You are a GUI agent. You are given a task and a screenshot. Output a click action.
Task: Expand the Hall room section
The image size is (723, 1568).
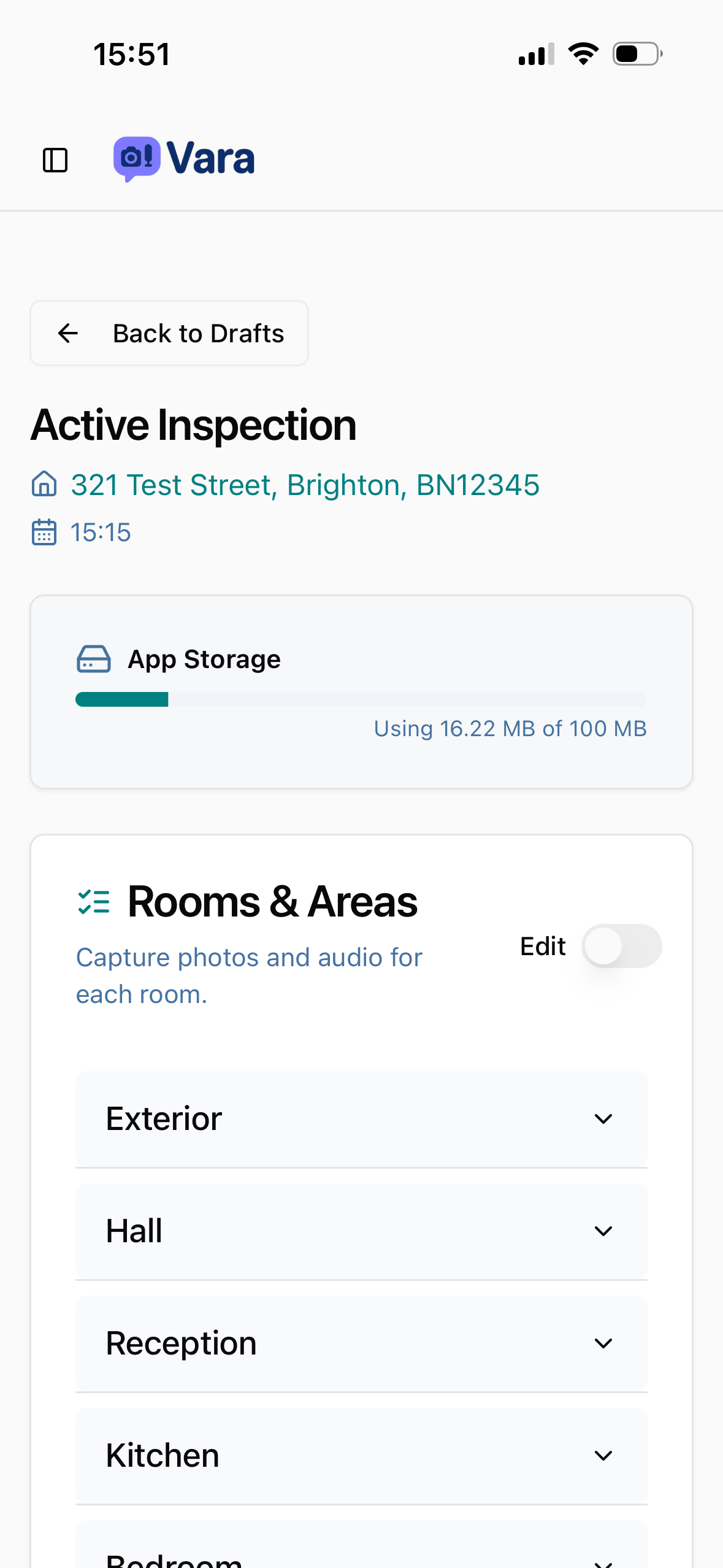coord(361,1231)
